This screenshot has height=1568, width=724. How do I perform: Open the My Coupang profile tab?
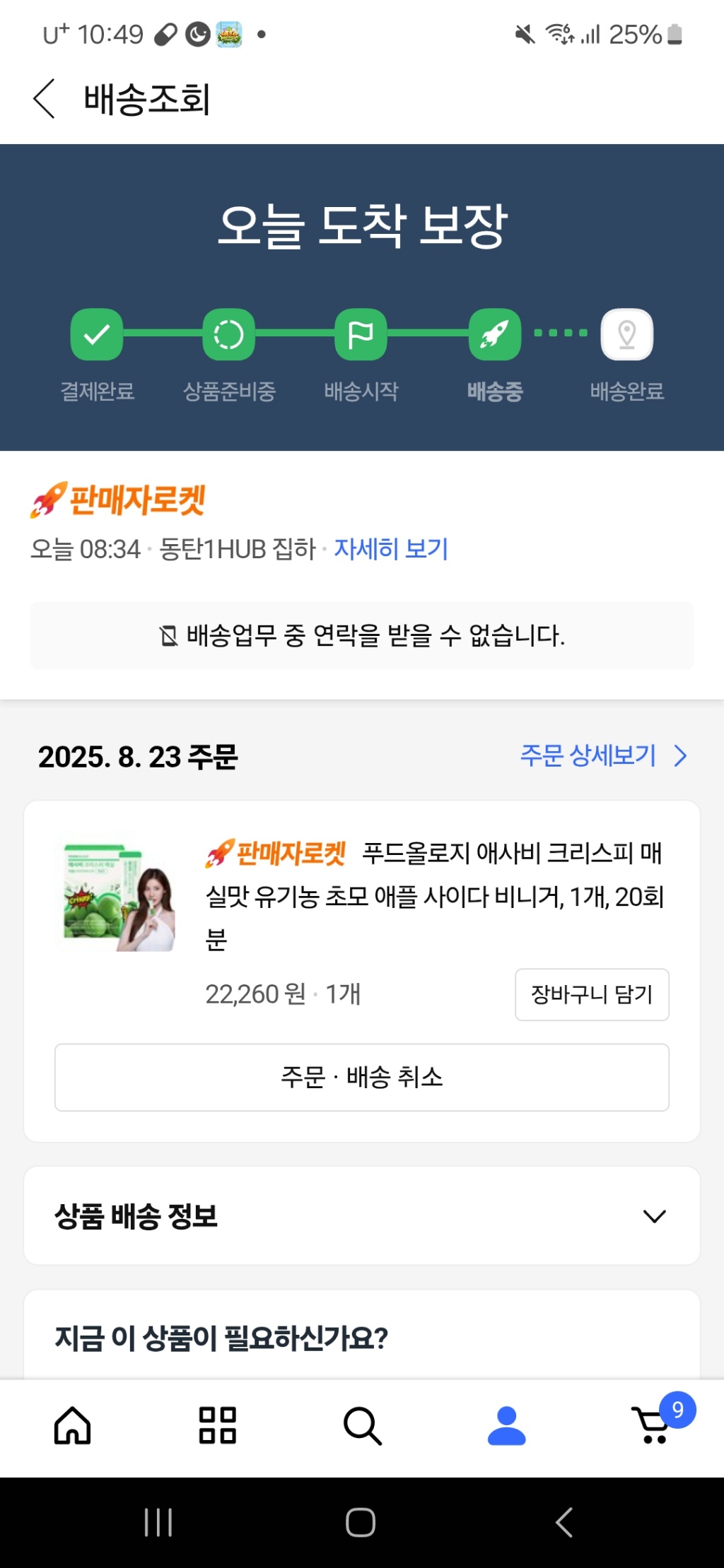coord(506,1426)
